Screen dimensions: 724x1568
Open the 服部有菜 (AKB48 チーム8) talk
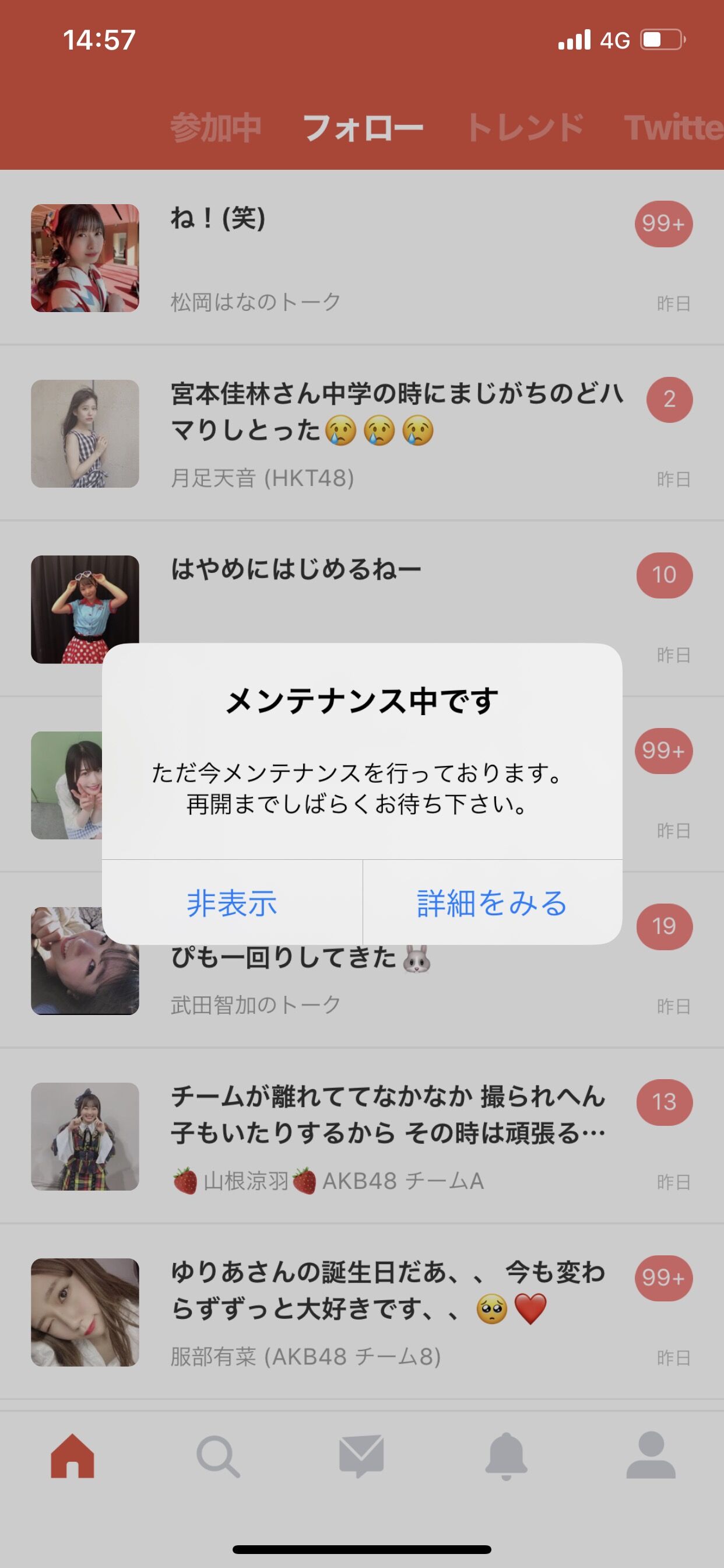(362, 1312)
